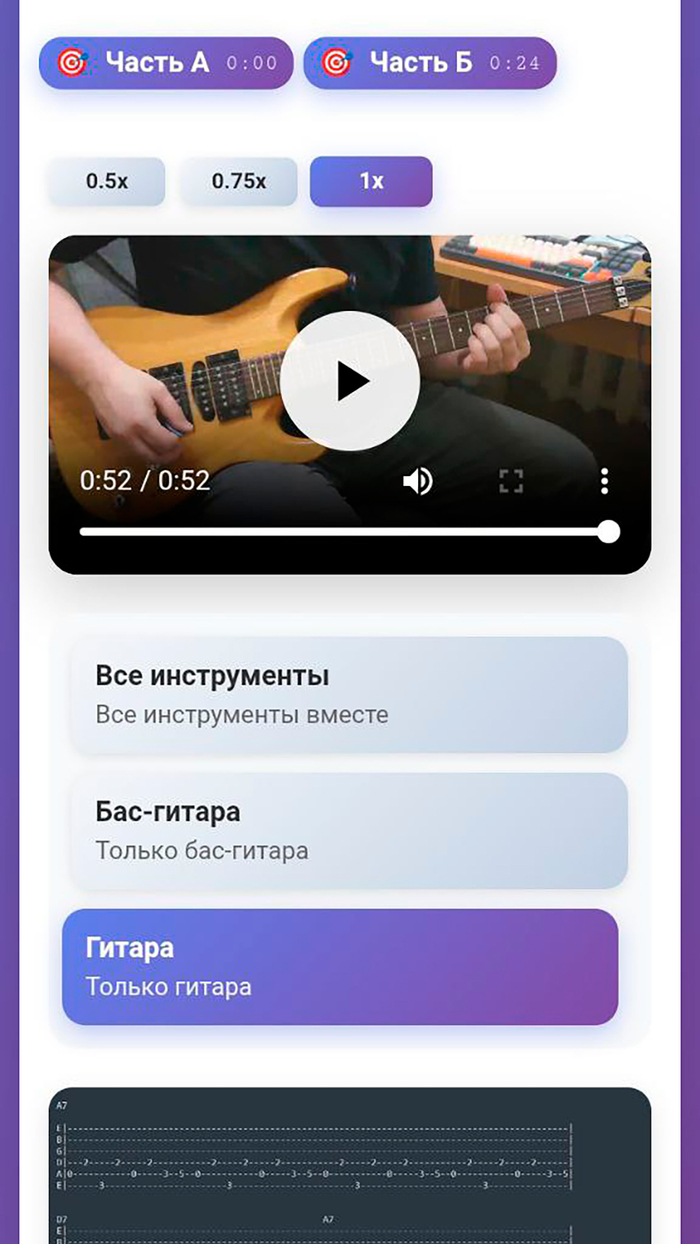Choose the Гитара only track

[340, 966]
